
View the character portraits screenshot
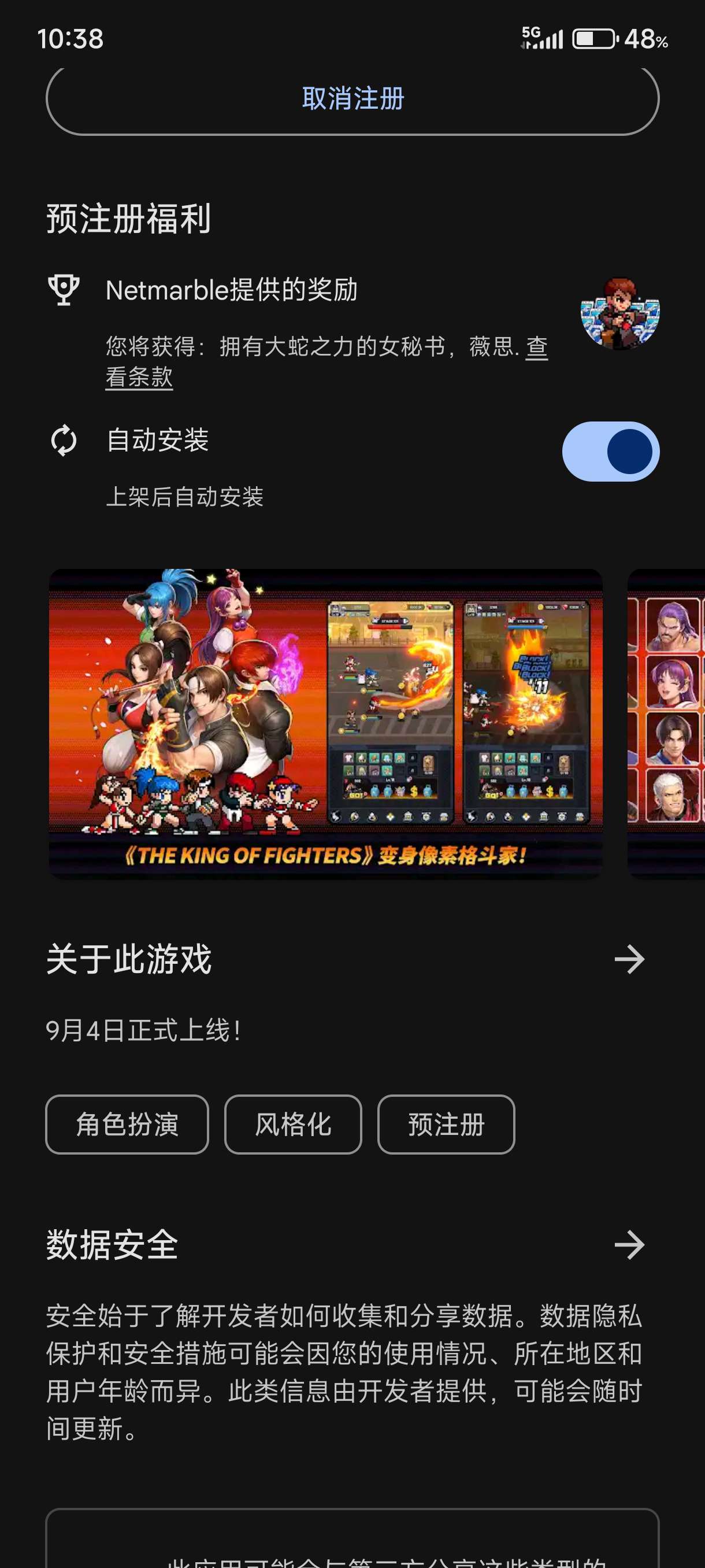tap(667, 723)
